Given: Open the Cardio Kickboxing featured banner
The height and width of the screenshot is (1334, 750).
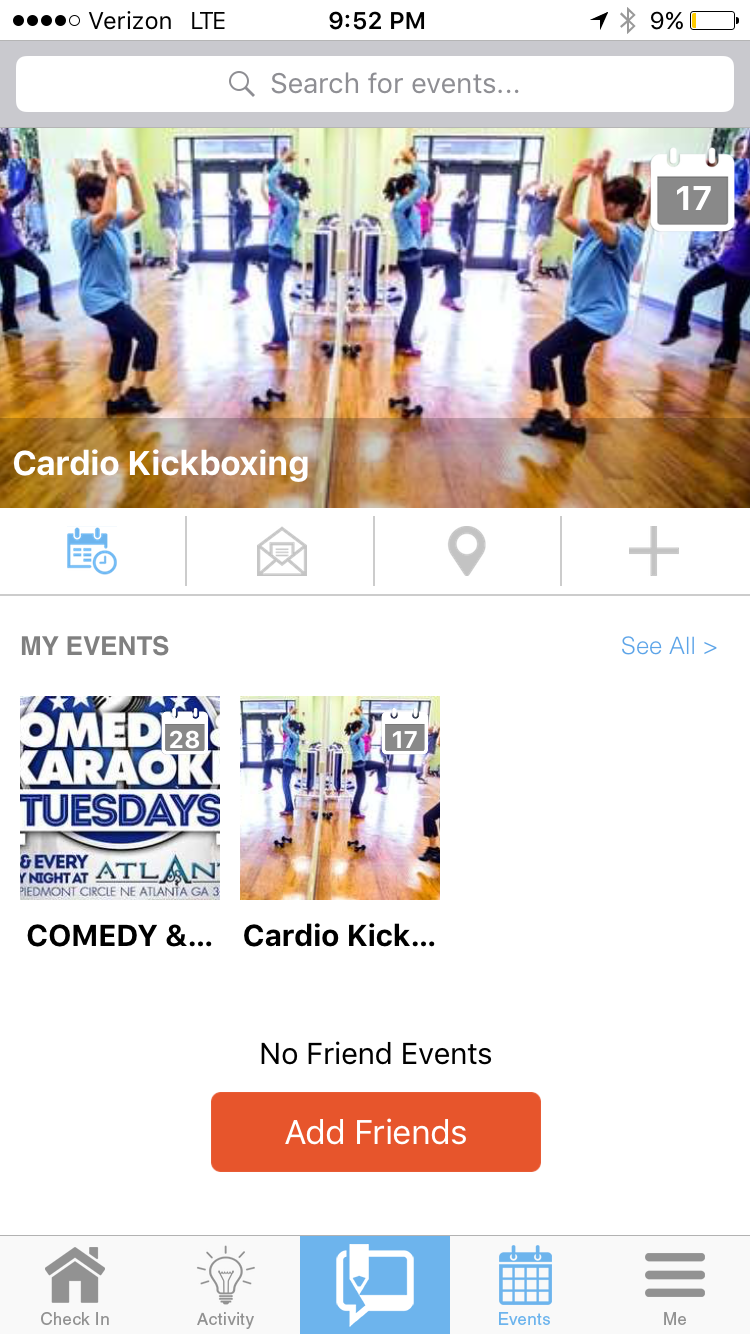Looking at the screenshot, I should [x=375, y=318].
